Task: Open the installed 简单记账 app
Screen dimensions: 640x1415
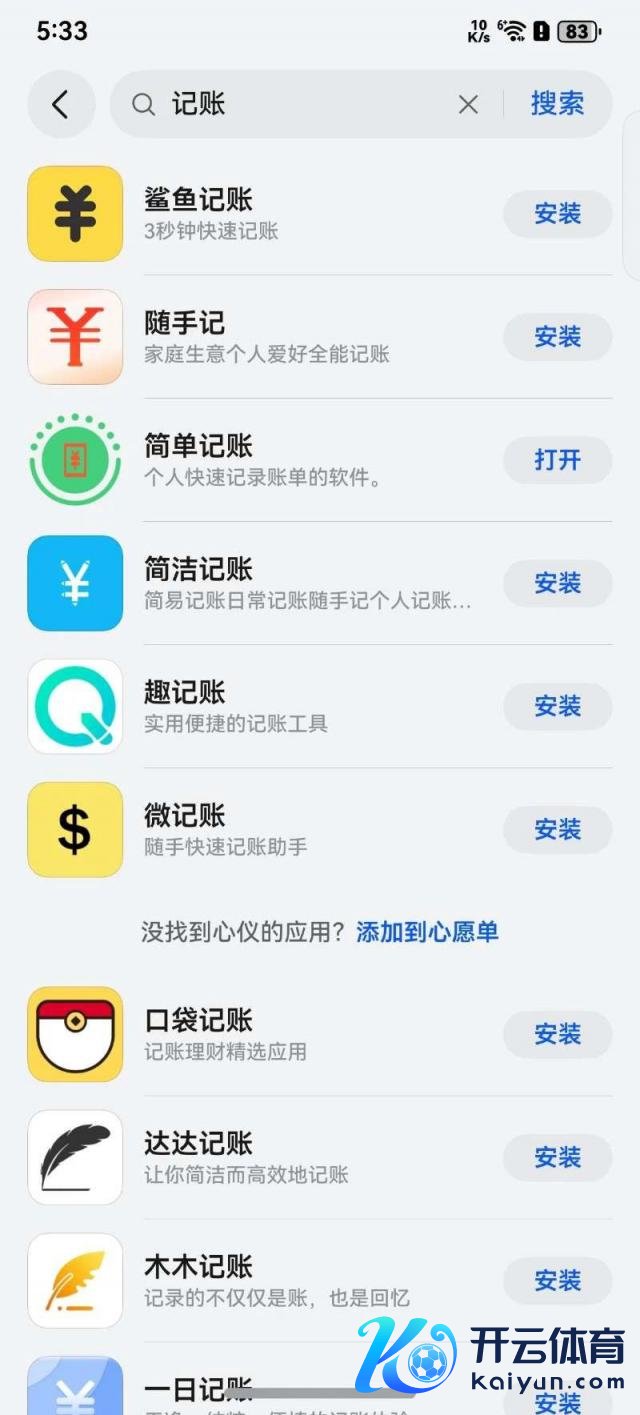Action: coord(557,460)
